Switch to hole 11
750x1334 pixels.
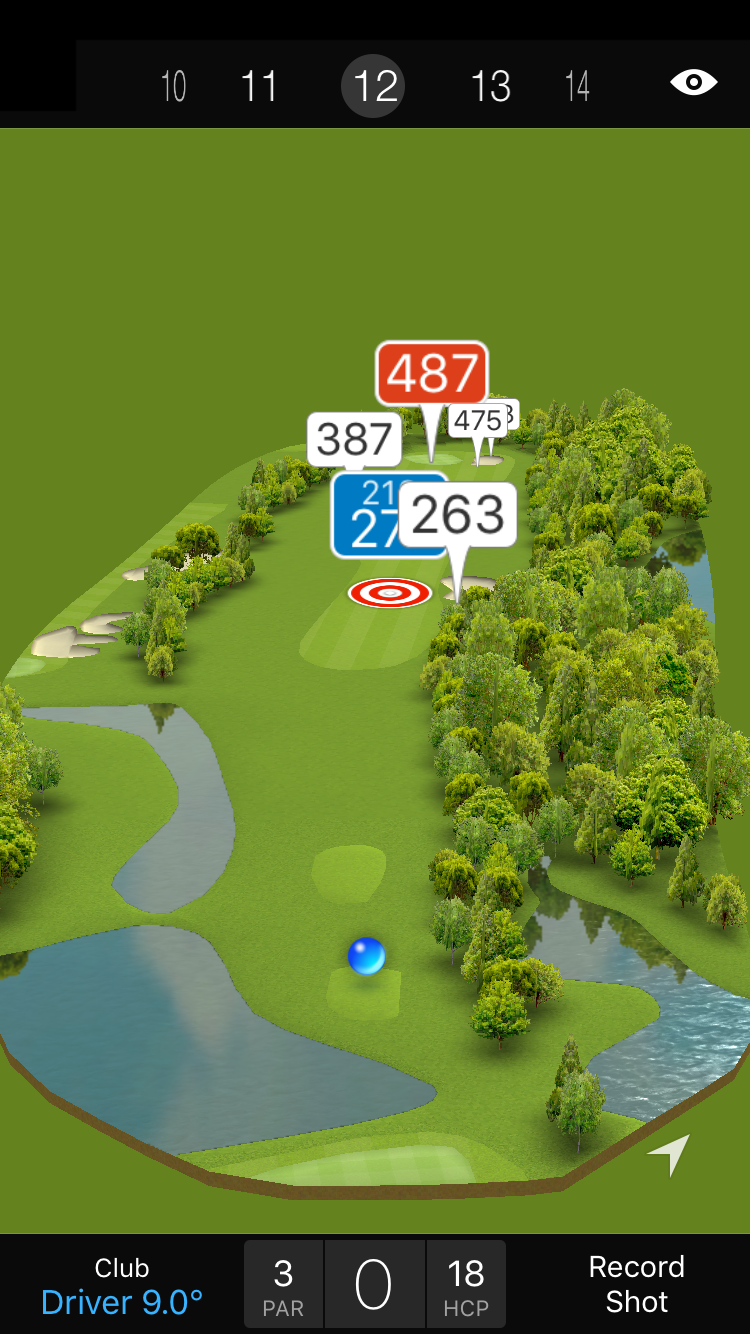(x=259, y=87)
